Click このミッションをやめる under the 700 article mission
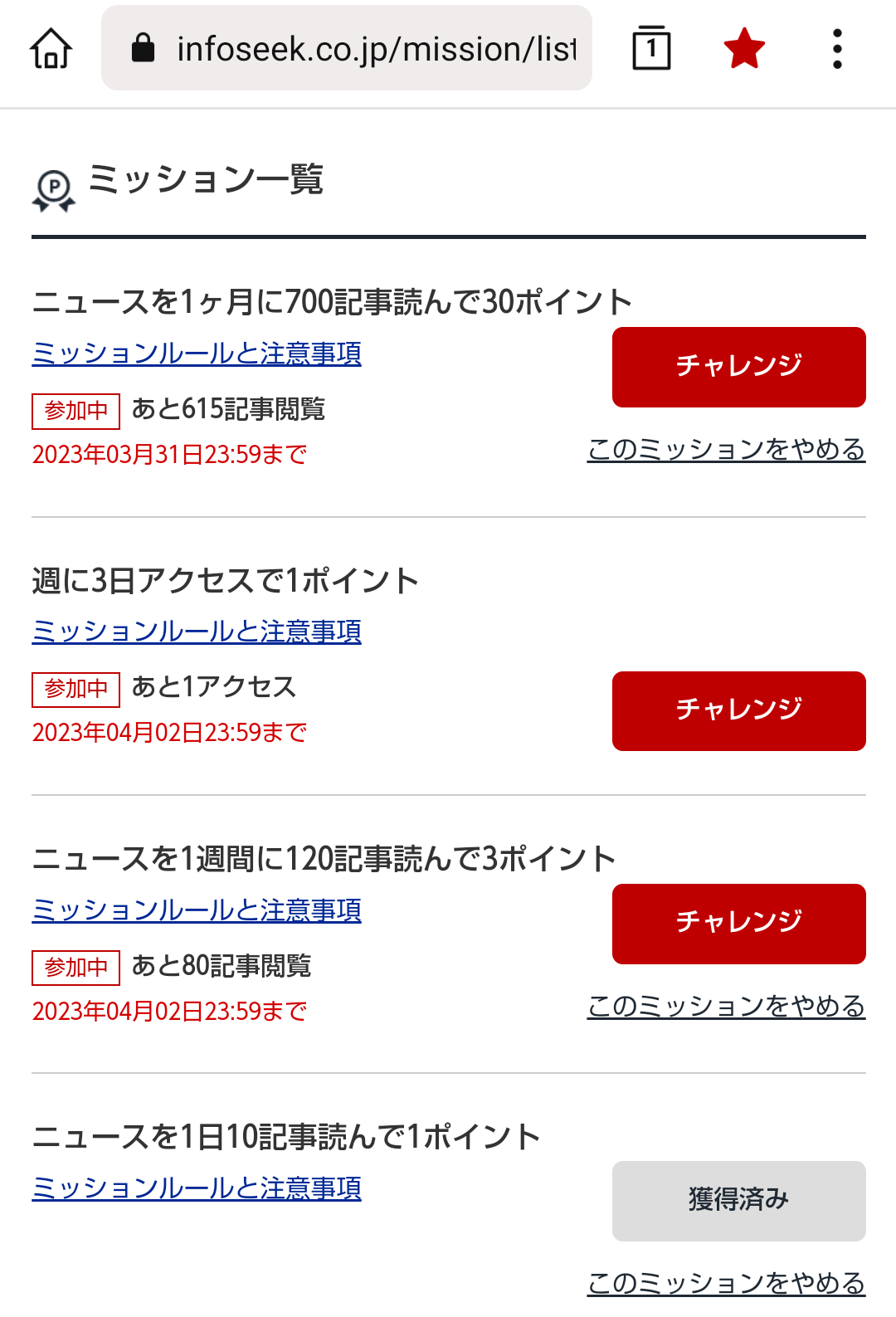 (x=726, y=449)
